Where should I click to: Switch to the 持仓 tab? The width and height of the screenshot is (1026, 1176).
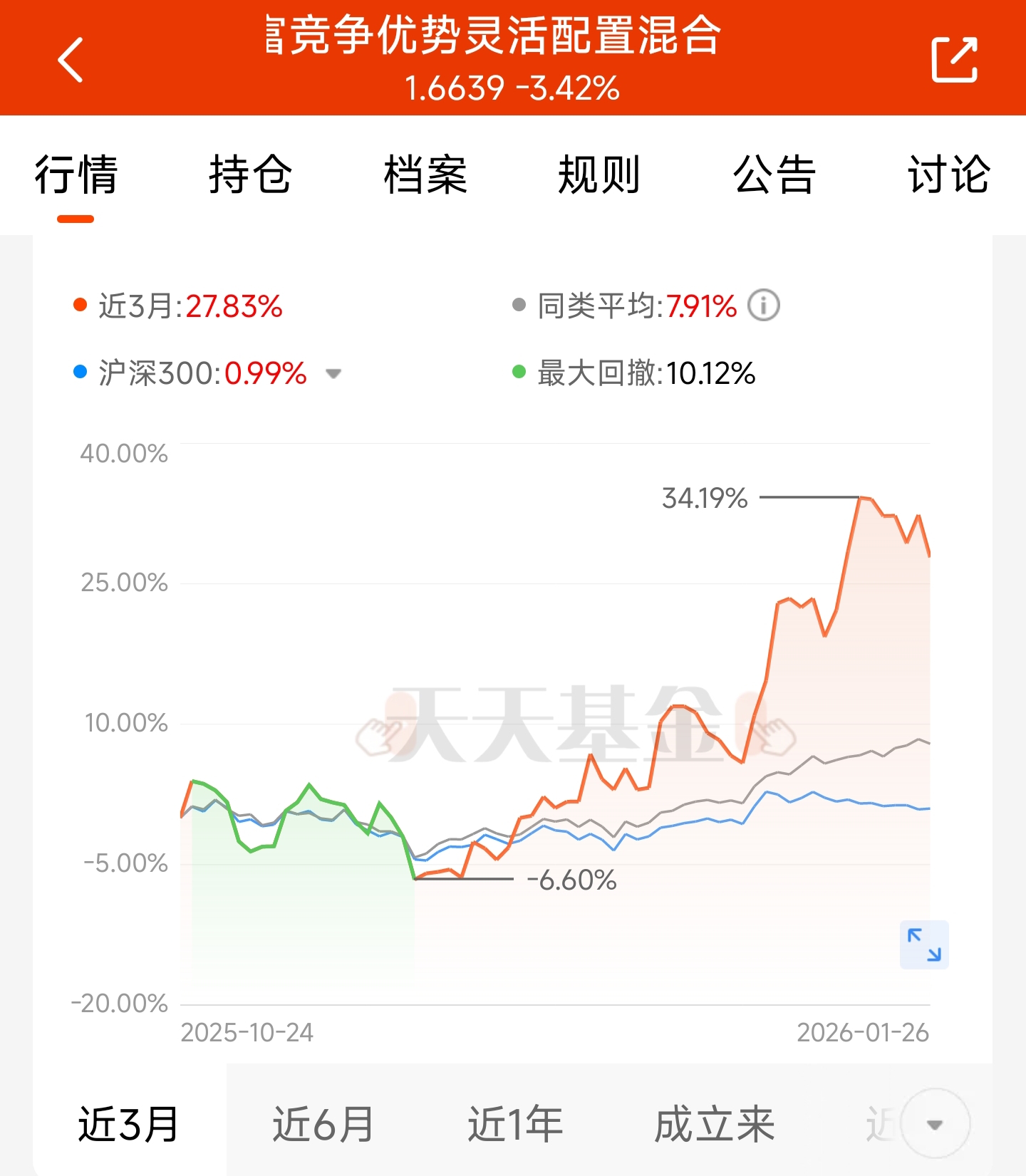click(x=250, y=175)
